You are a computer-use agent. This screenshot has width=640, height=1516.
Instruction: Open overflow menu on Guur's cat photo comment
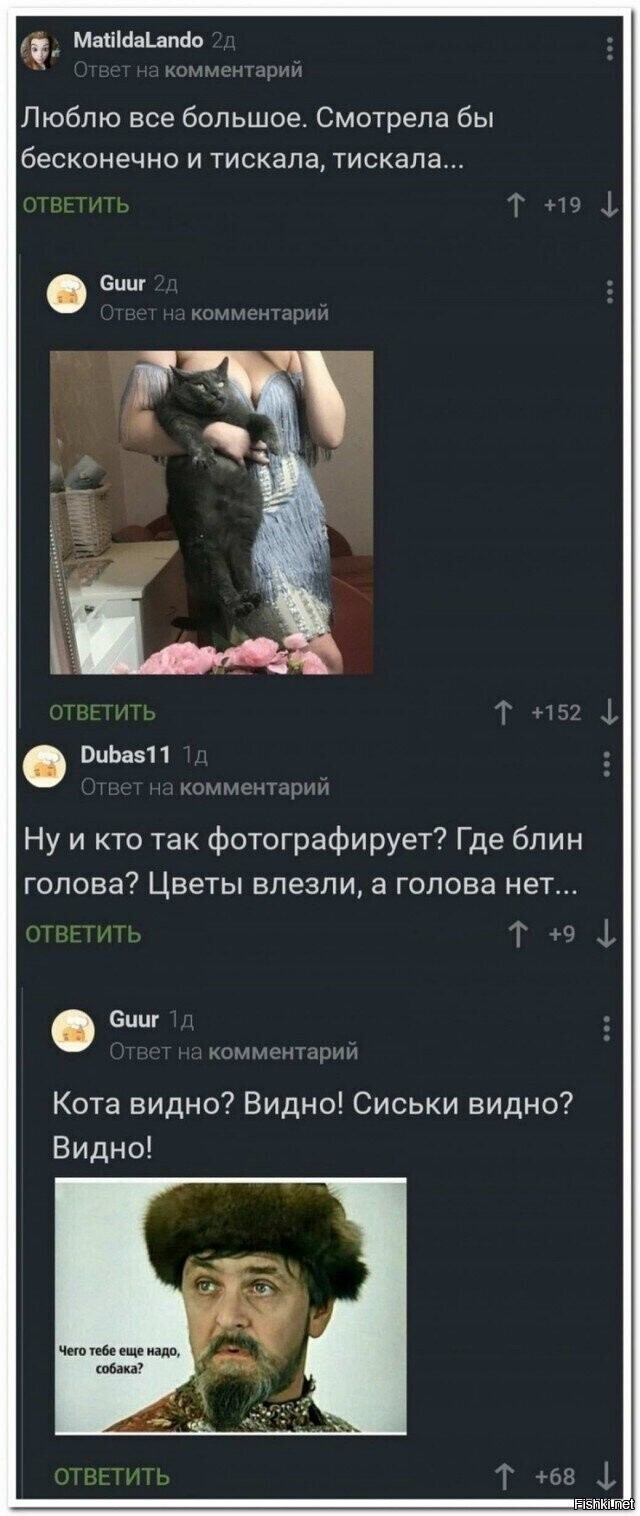click(611, 291)
